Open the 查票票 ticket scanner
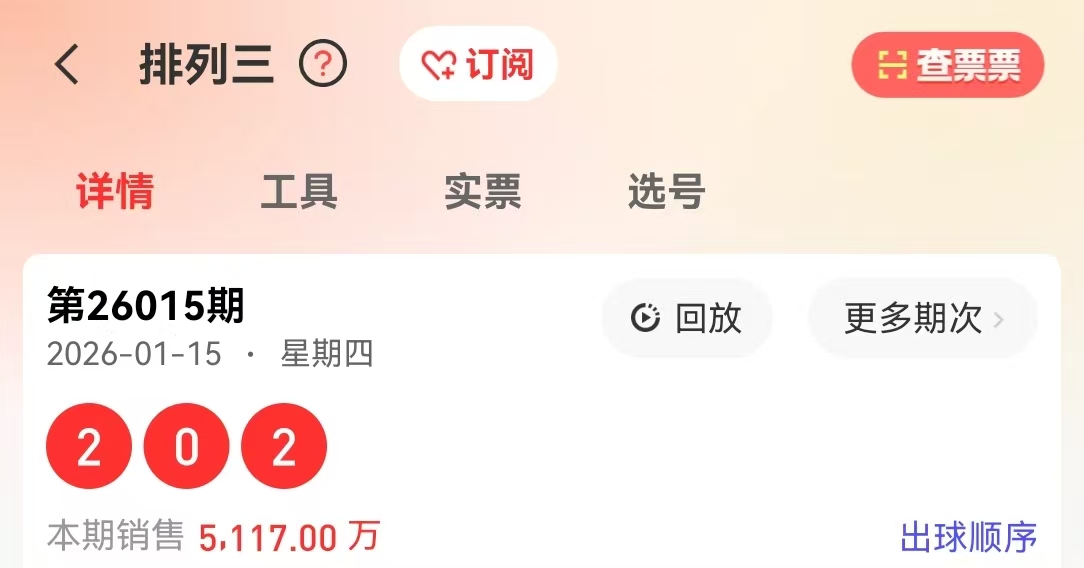The image size is (1084, 568). click(947, 66)
